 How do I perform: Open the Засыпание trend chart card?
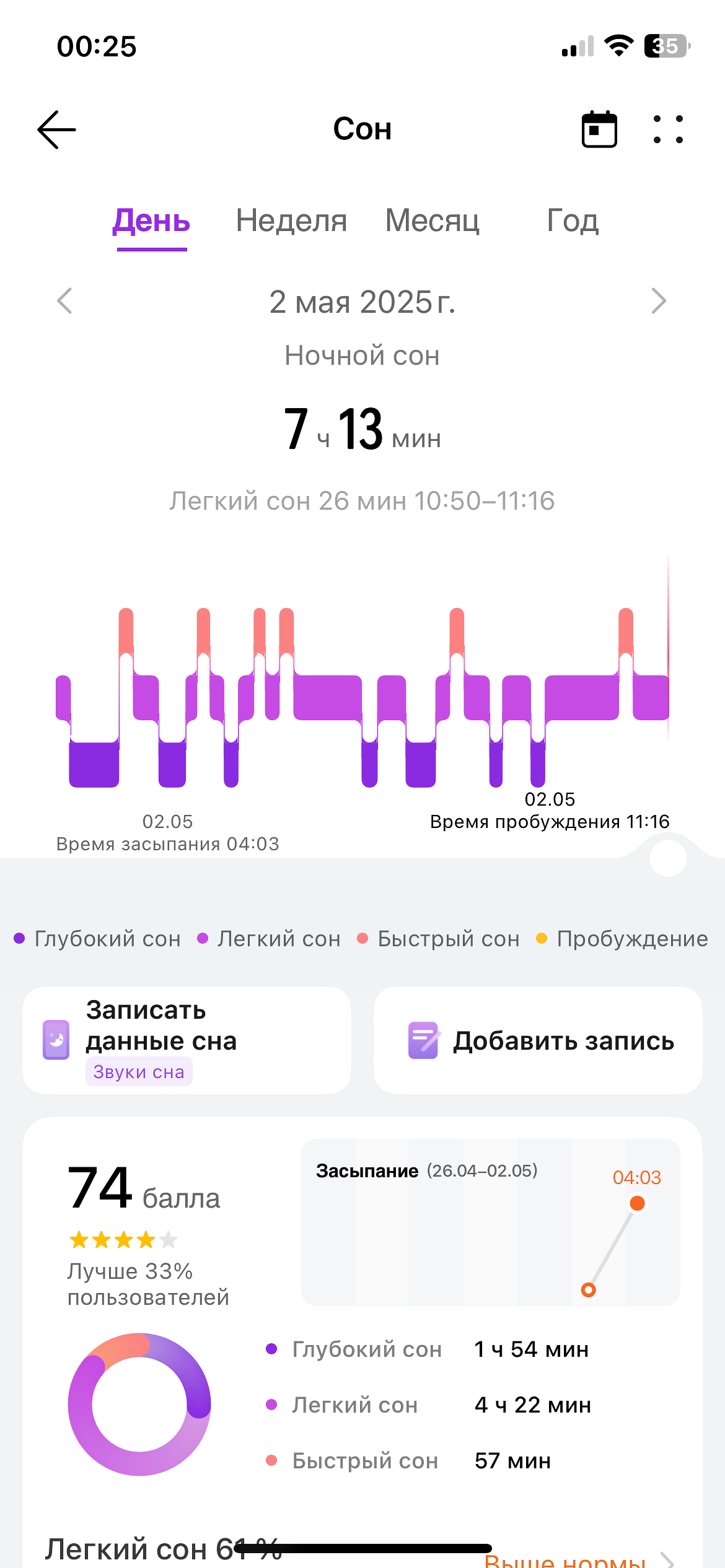click(x=490, y=1222)
